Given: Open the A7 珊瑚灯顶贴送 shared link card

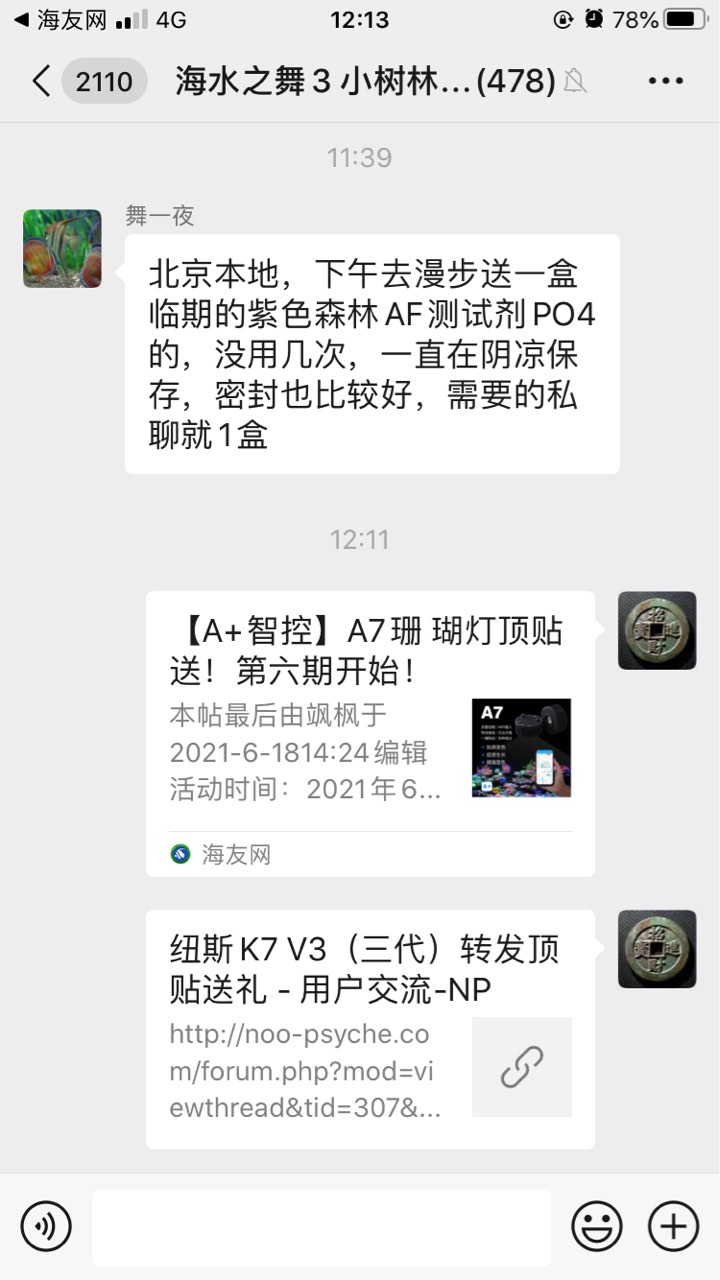Looking at the screenshot, I should [x=370, y=733].
